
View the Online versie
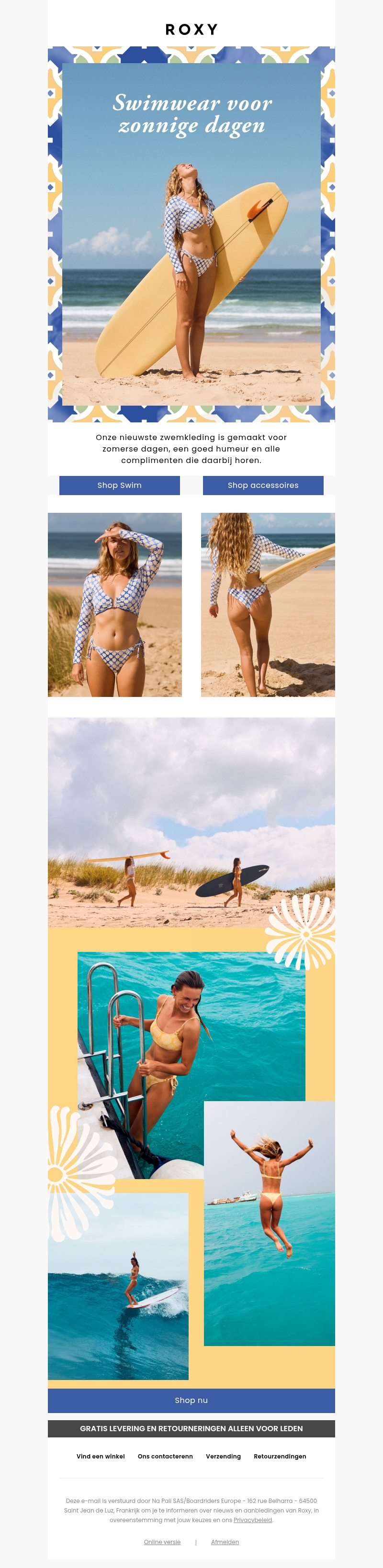162,1542
